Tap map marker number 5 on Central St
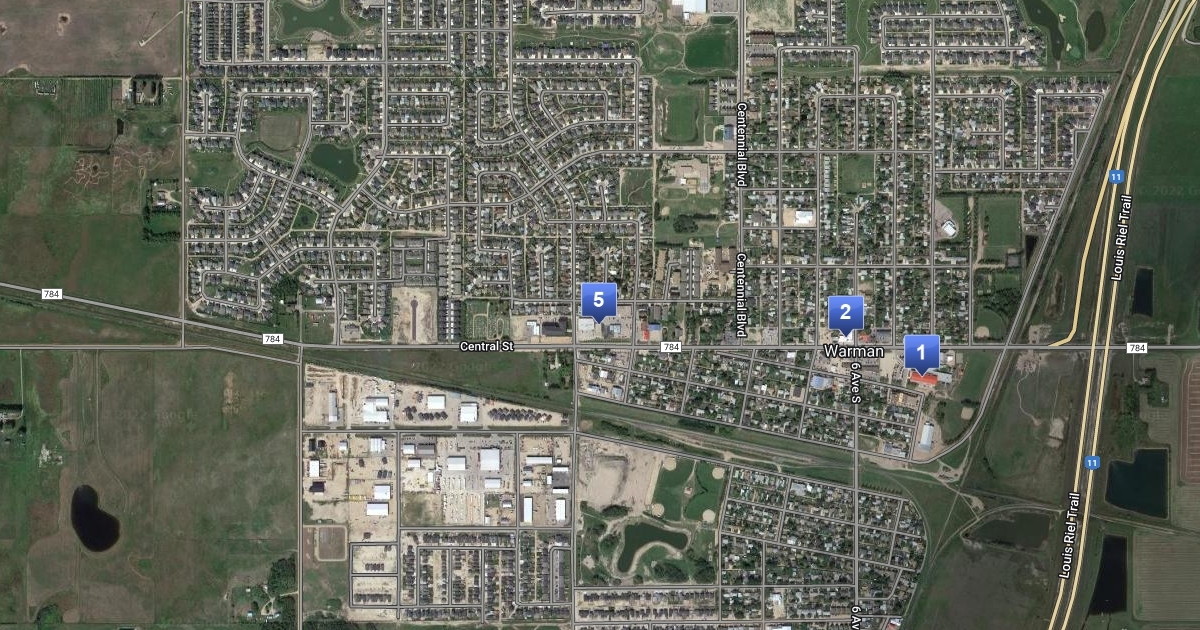This screenshot has width=1200, height=630. pos(598,300)
